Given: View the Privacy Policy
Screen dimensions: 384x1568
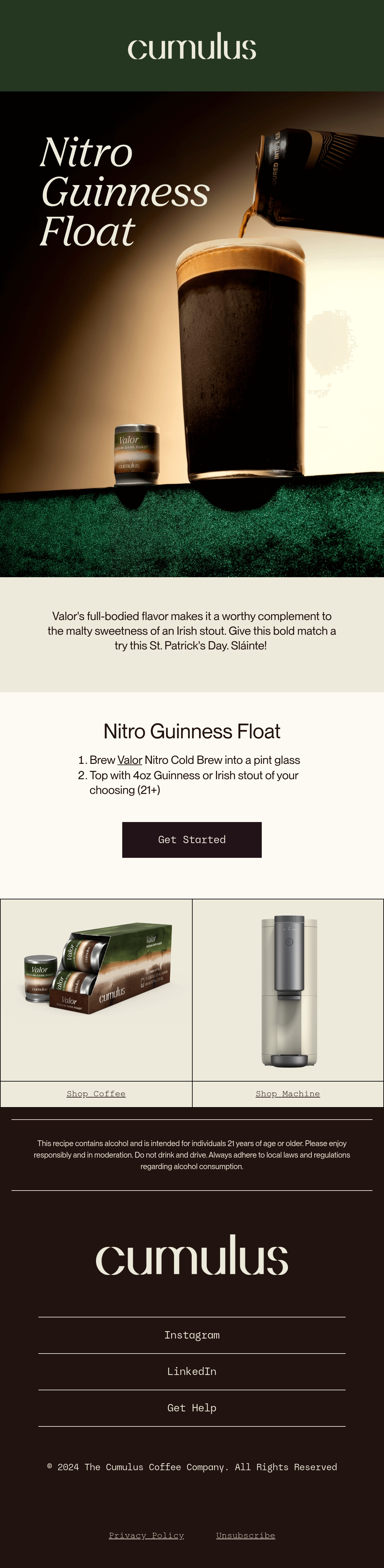Looking at the screenshot, I should tap(146, 1535).
